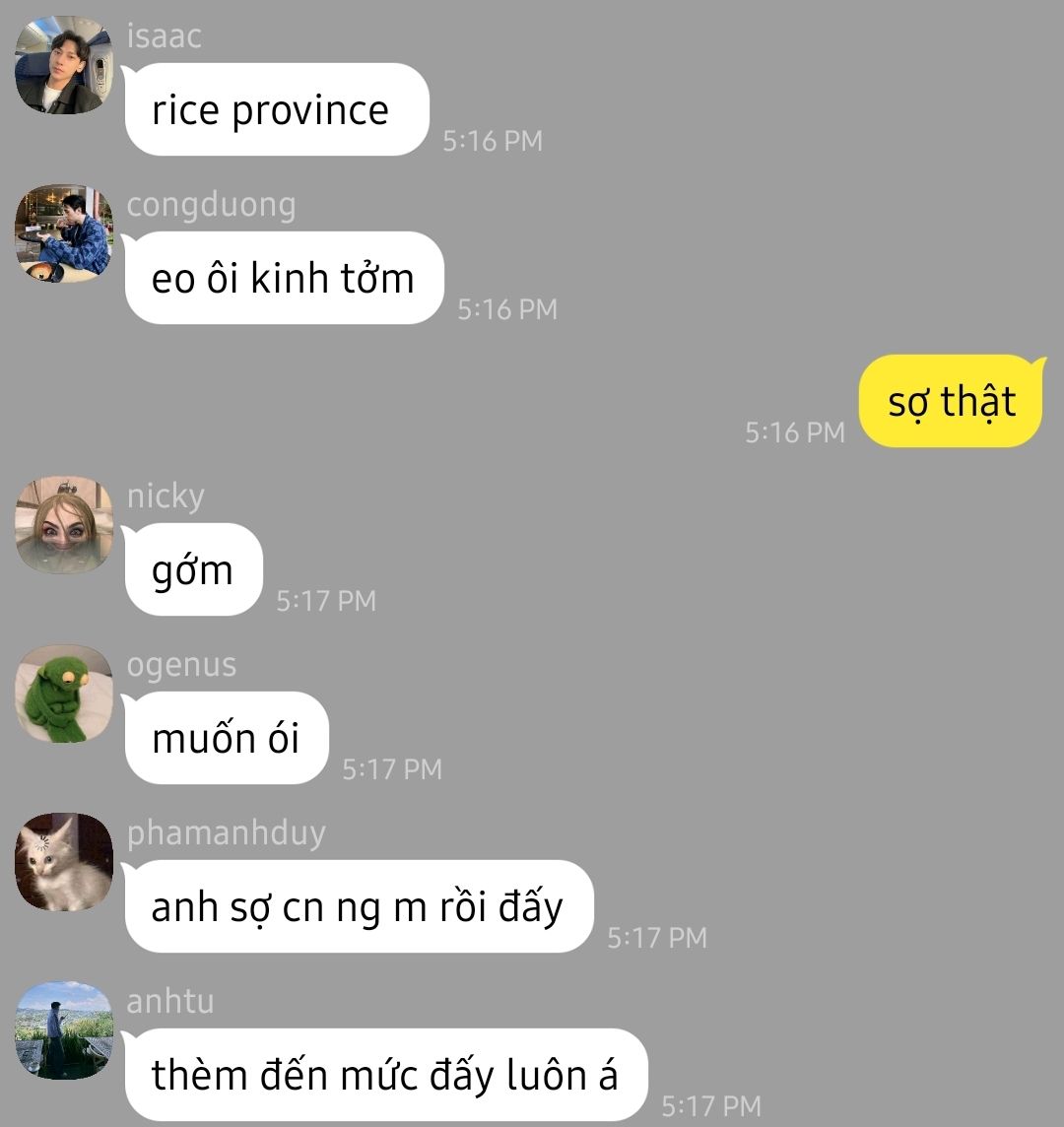Tap nicky's avatar
This screenshot has width=1064, height=1127.
[x=64, y=524]
